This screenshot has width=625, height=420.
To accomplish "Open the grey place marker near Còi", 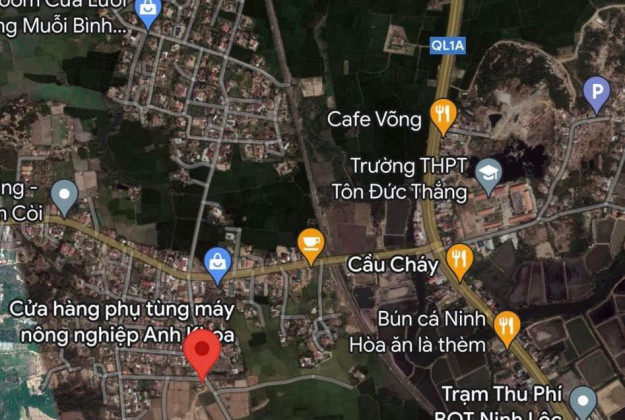I will [64, 194].
